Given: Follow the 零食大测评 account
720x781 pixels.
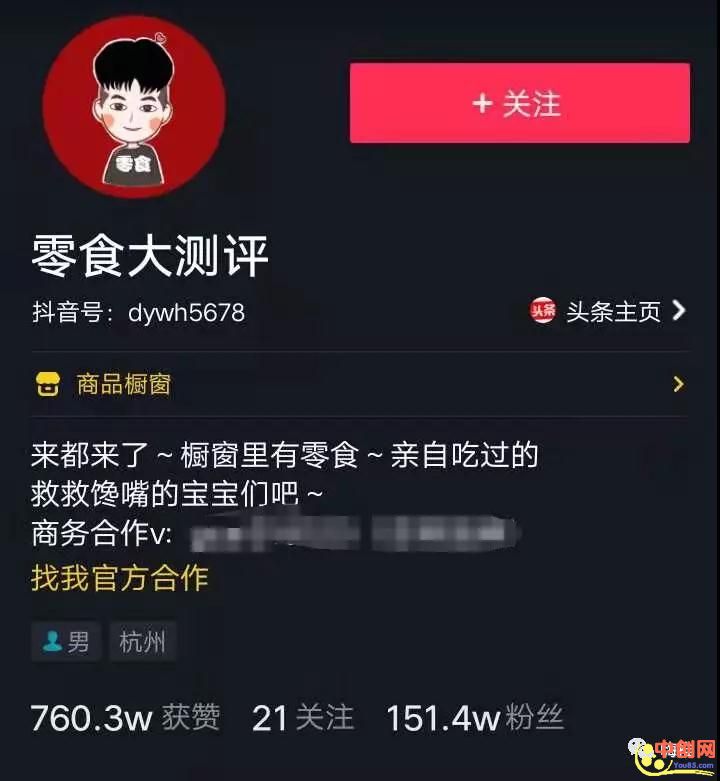Looking at the screenshot, I should (x=519, y=103).
